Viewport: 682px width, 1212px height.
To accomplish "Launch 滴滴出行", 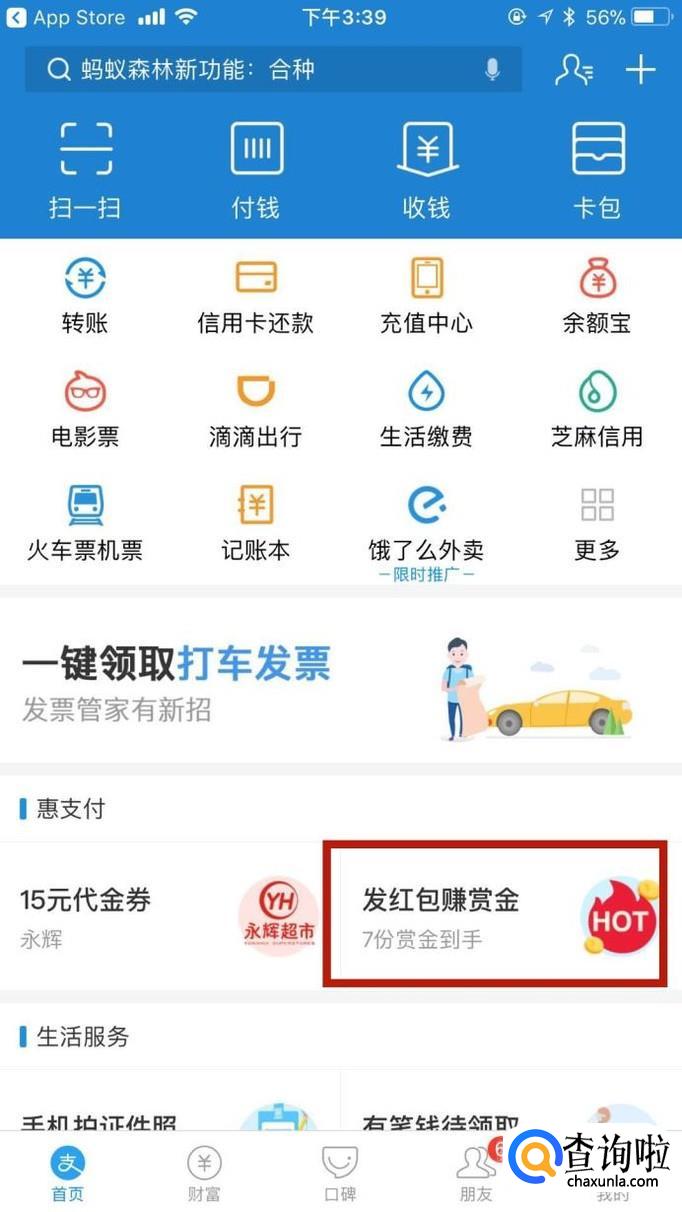I will [256, 409].
